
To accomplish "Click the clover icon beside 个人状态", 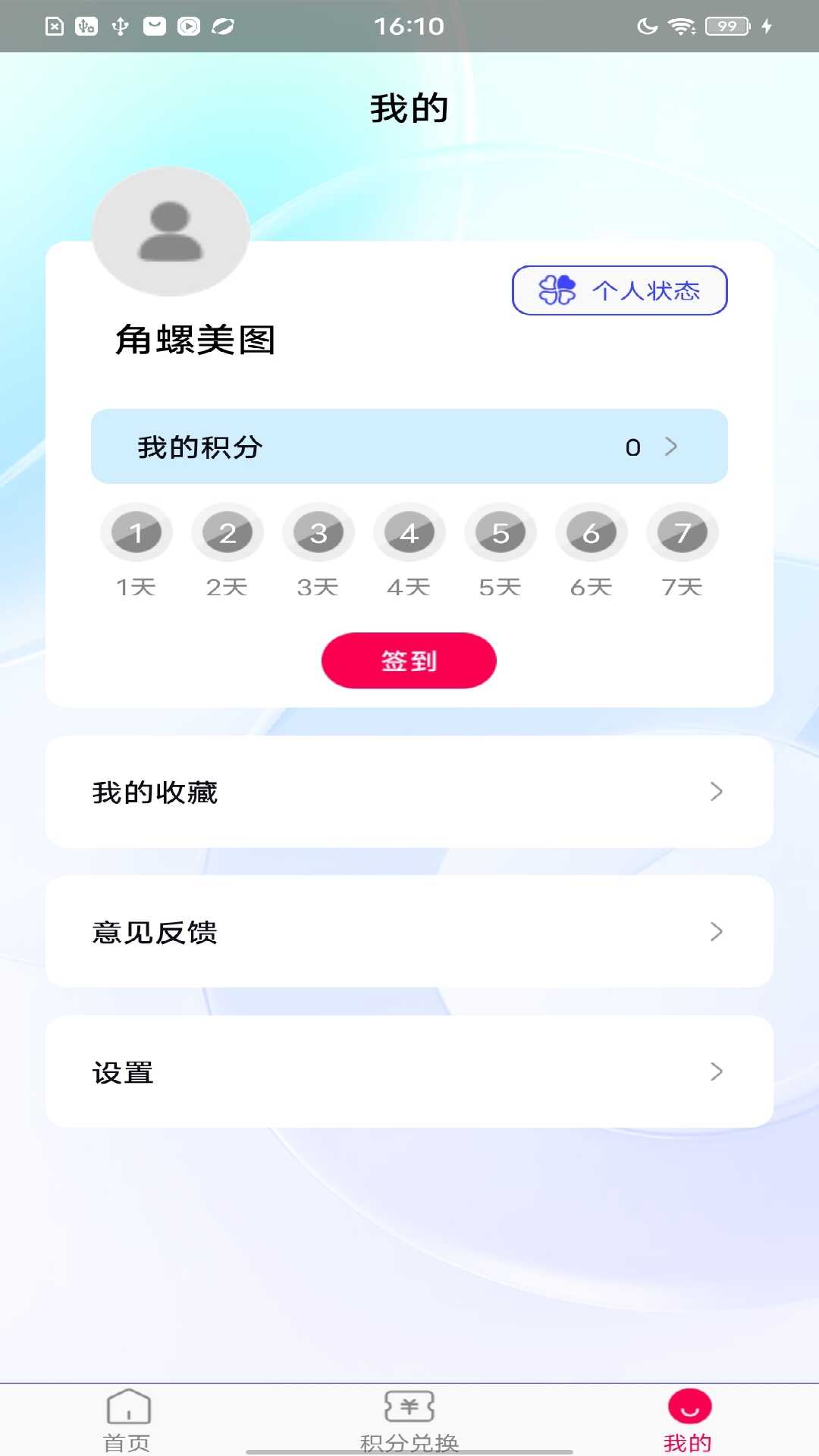I will [557, 290].
